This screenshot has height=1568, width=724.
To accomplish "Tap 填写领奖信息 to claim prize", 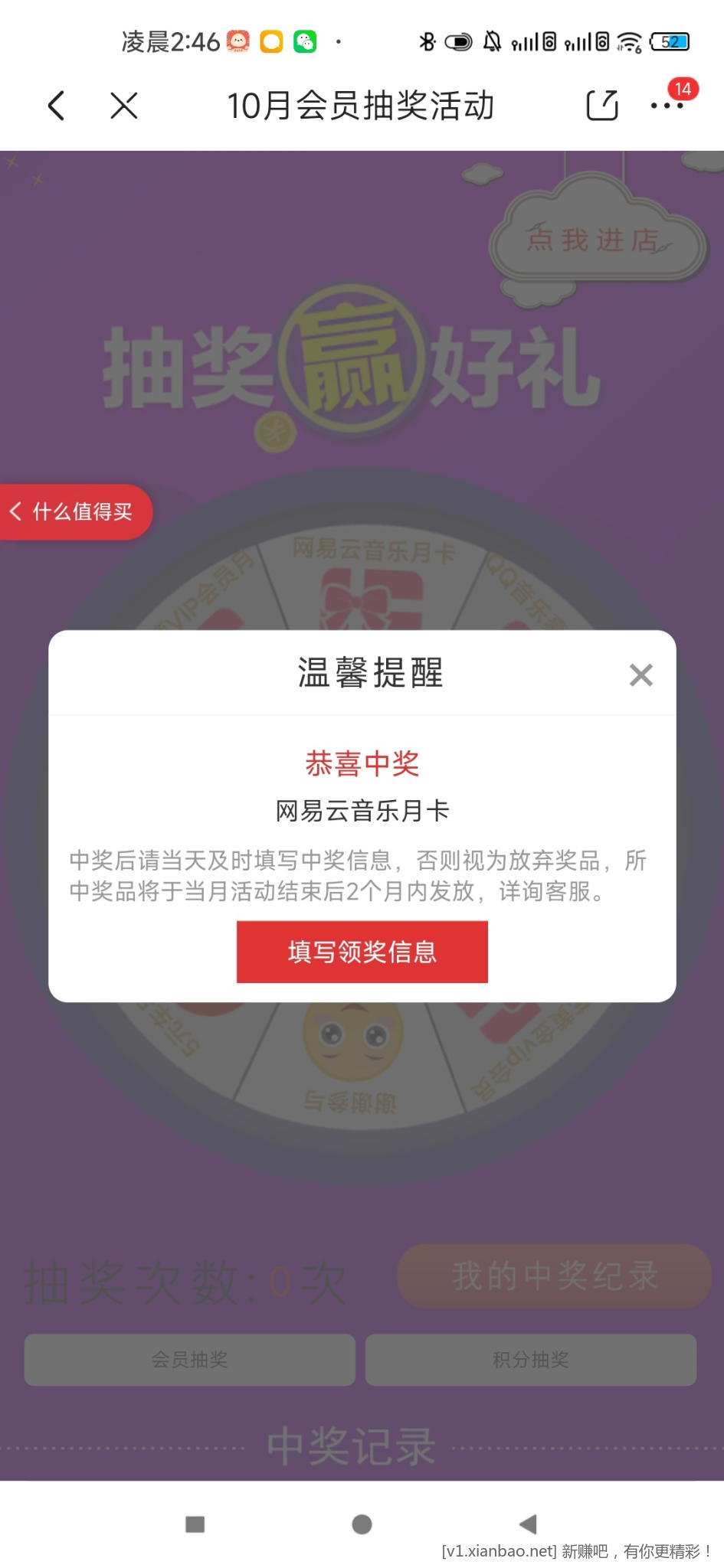I will 362,952.
